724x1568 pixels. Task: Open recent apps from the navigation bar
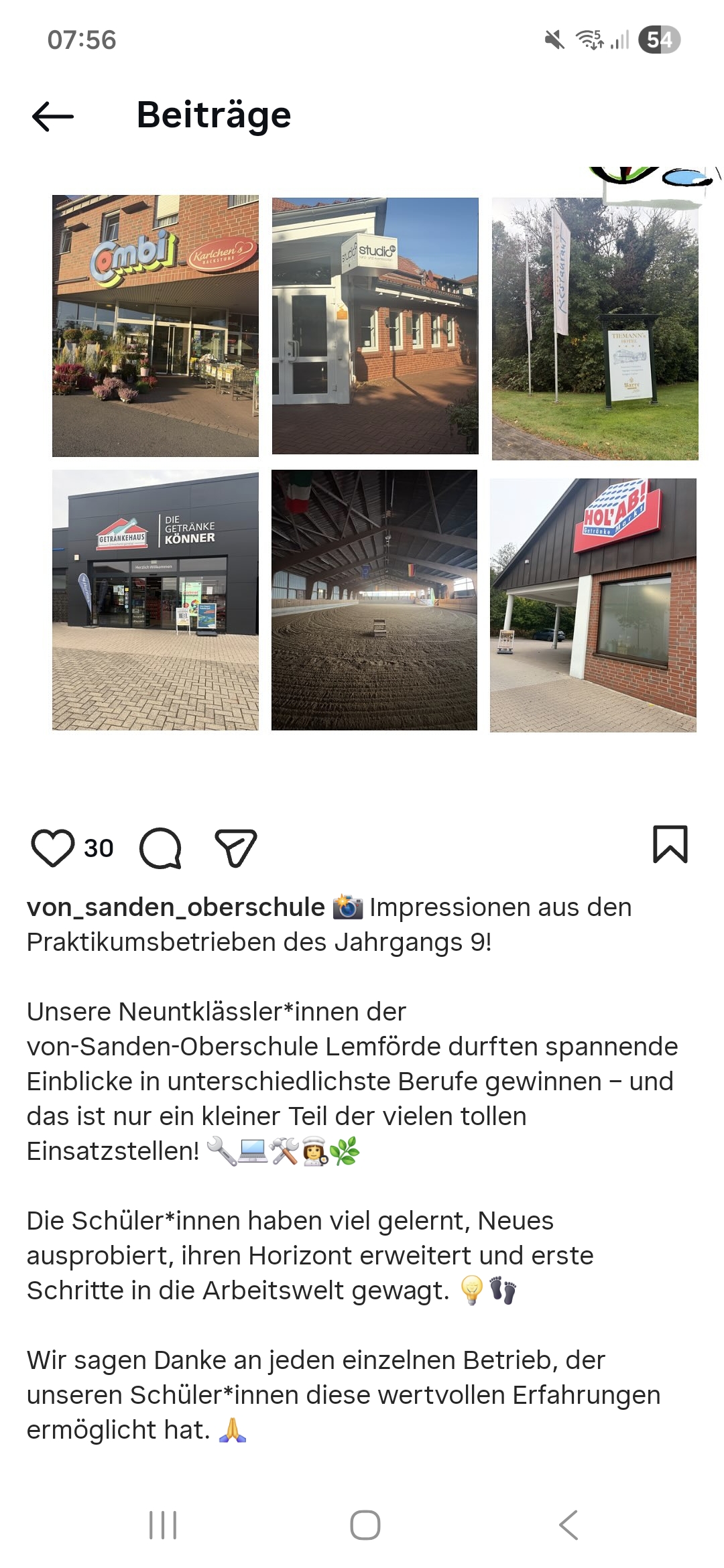pyautogui.click(x=163, y=1525)
